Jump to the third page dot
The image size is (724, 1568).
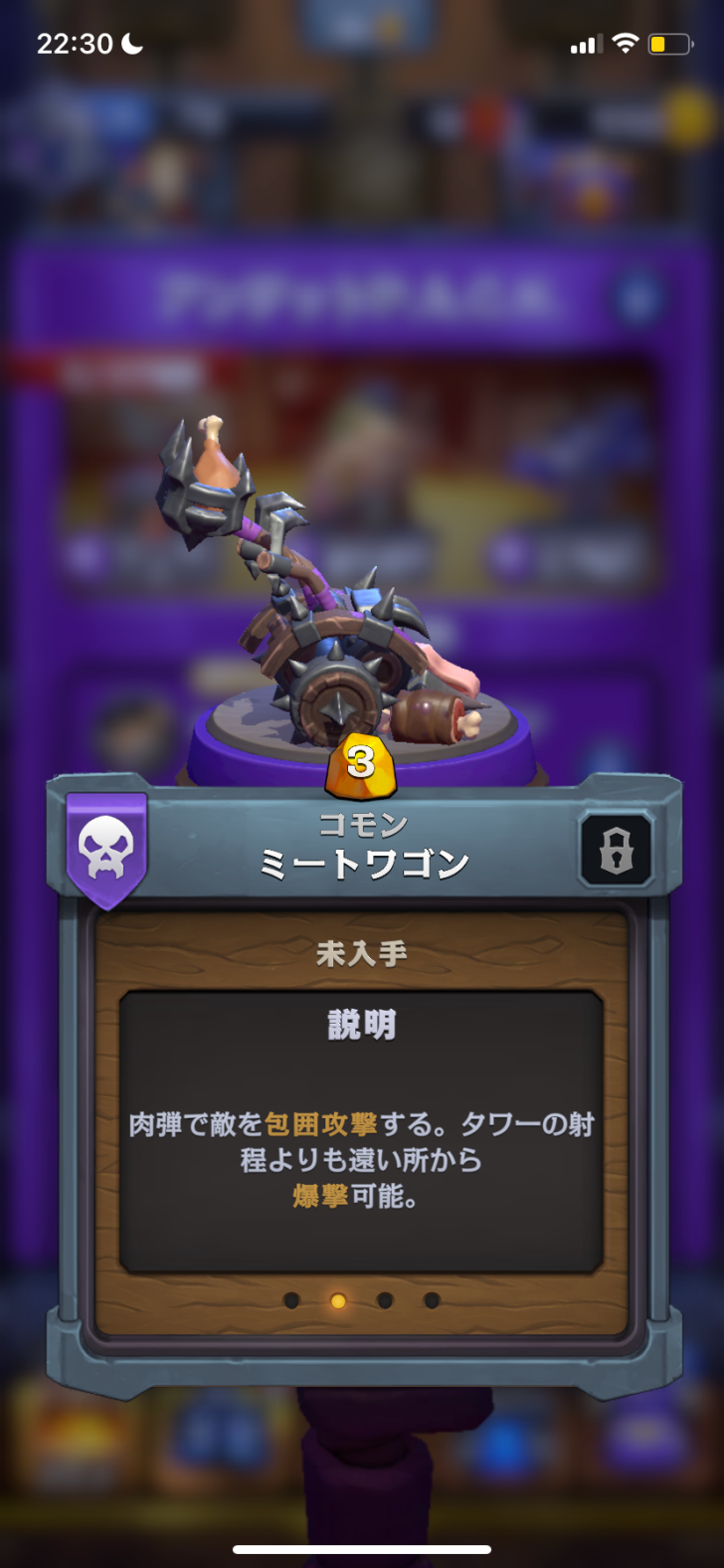click(x=385, y=1300)
